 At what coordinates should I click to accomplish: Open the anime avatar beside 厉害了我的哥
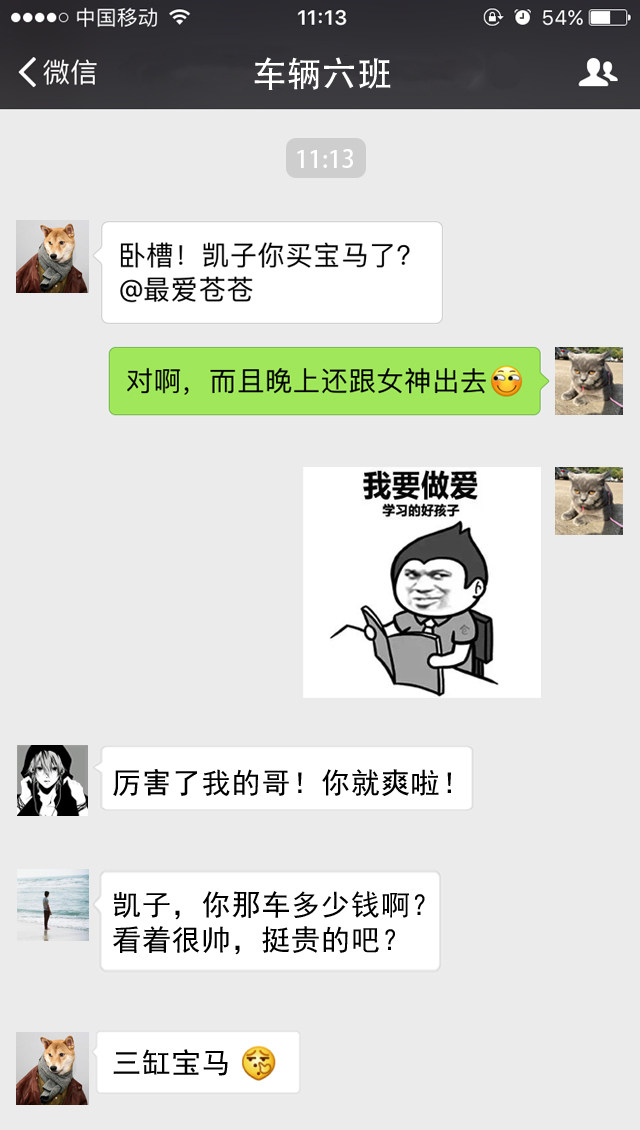click(x=52, y=780)
